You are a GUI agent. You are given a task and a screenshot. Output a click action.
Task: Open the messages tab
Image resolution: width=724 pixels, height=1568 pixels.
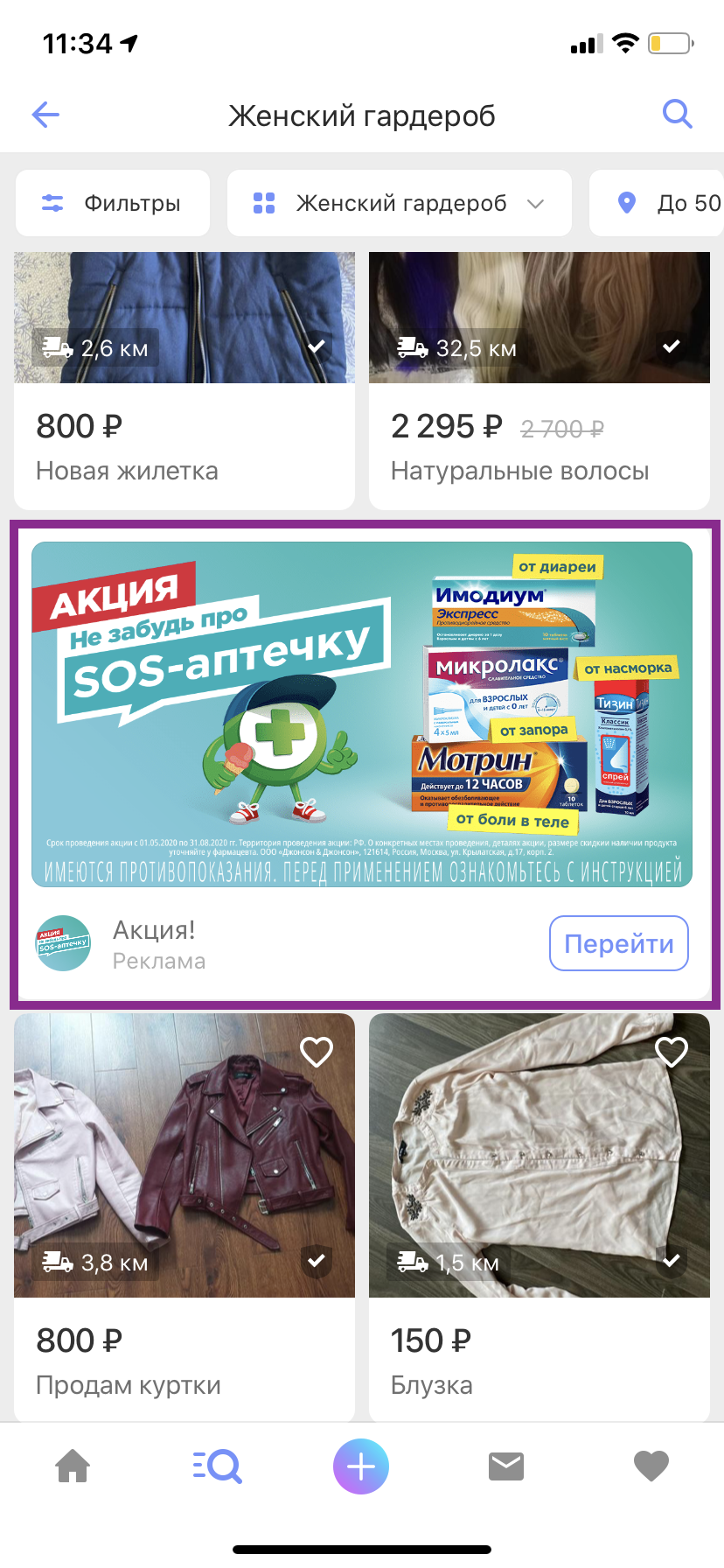pos(506,1466)
